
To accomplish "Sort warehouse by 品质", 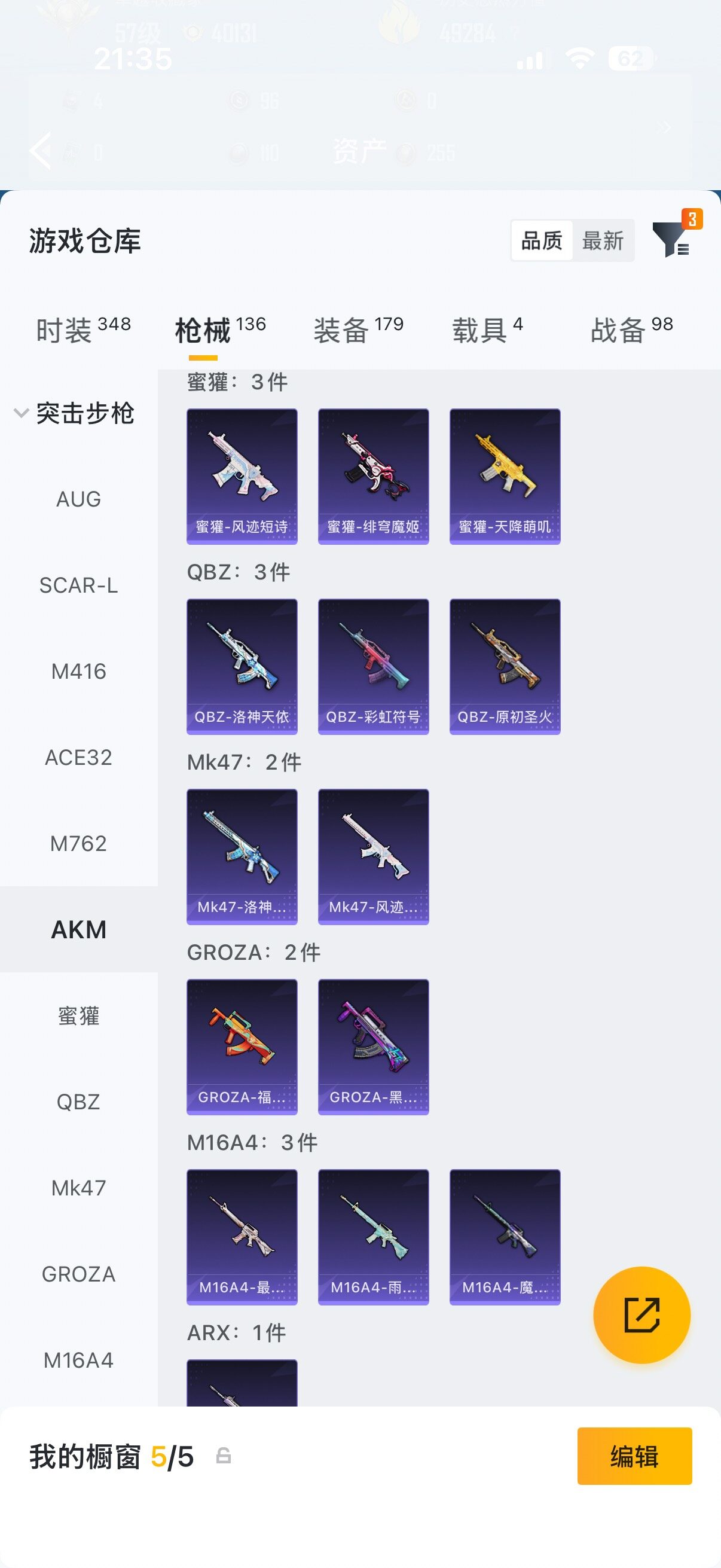I will tap(542, 241).
